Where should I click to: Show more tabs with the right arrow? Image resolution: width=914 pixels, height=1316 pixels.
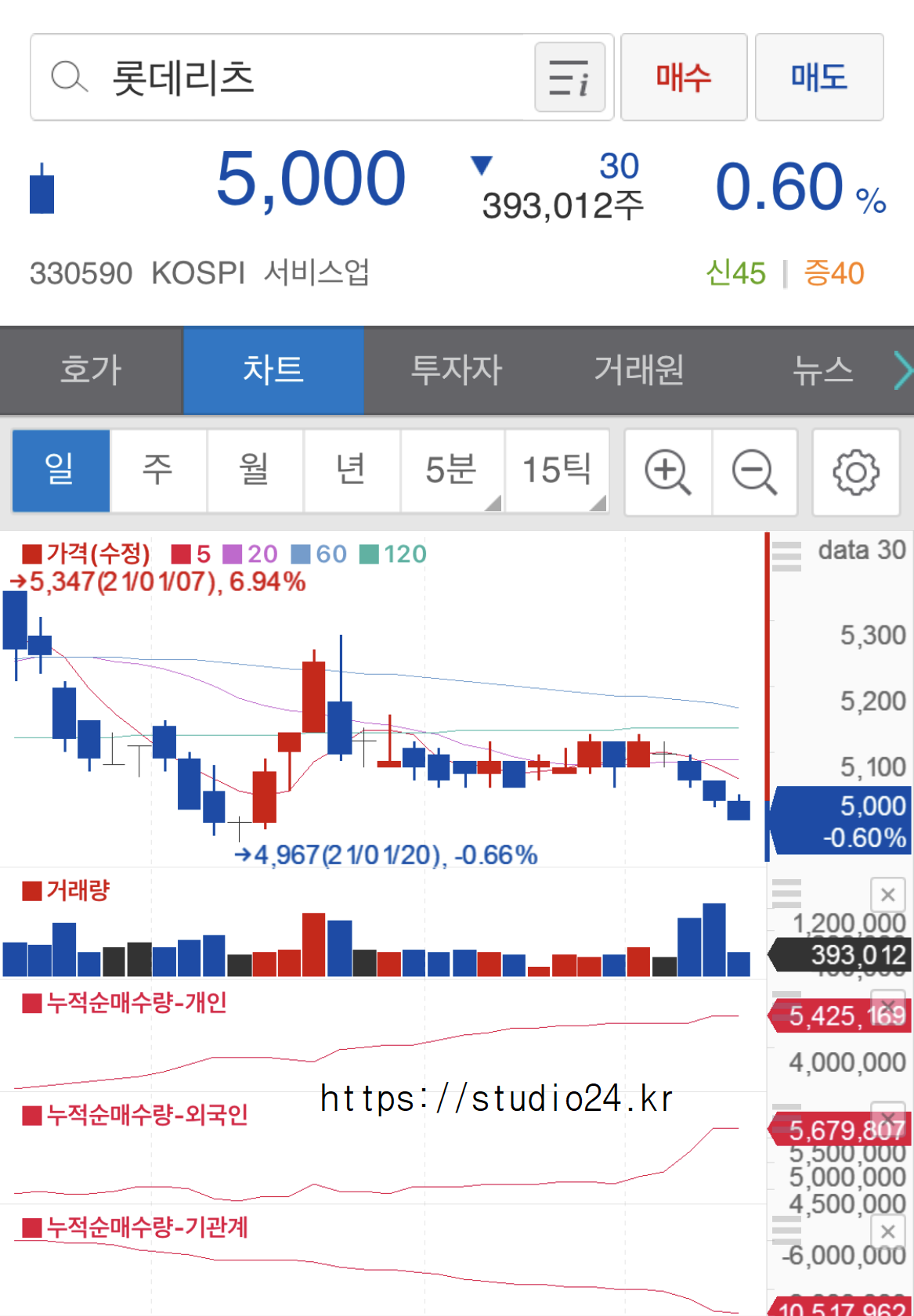click(903, 370)
